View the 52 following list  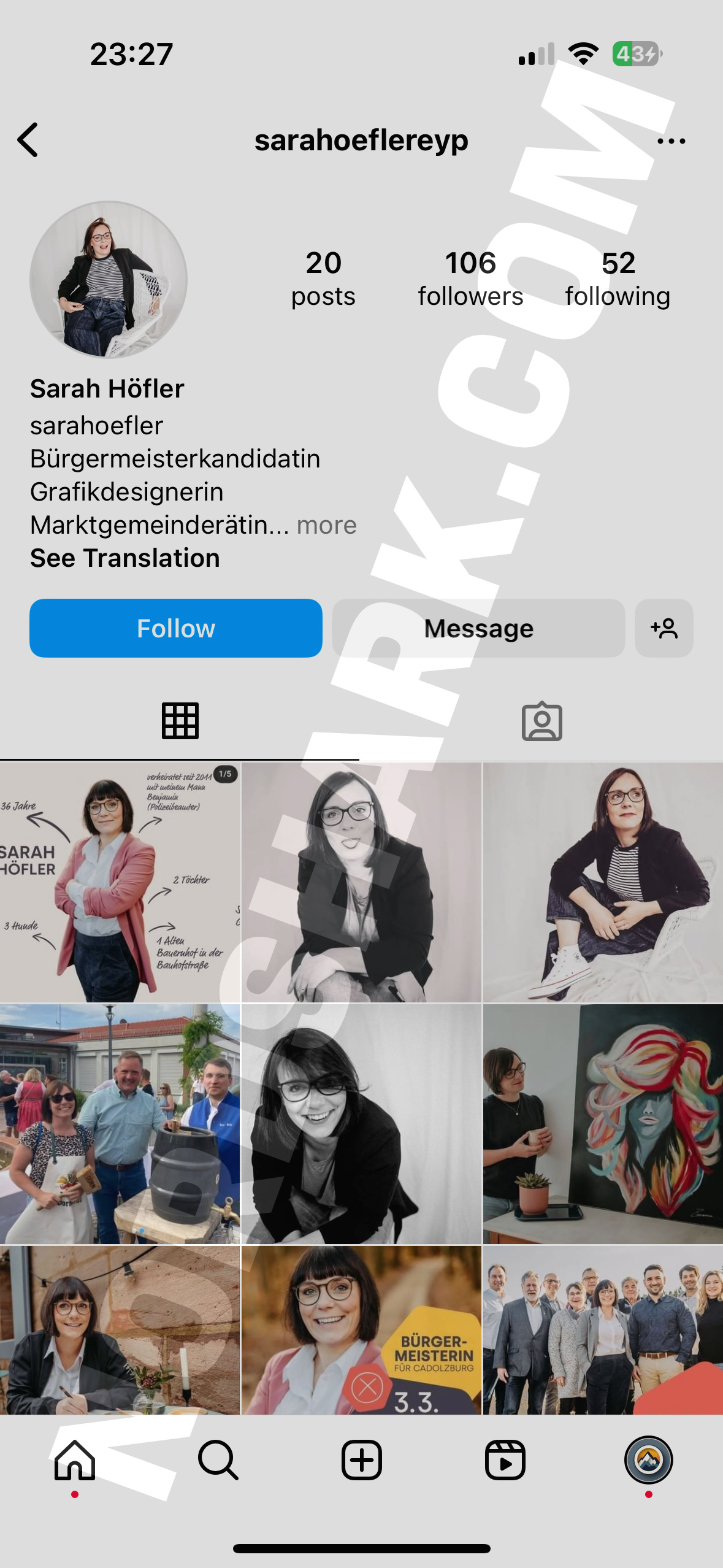[618, 278]
